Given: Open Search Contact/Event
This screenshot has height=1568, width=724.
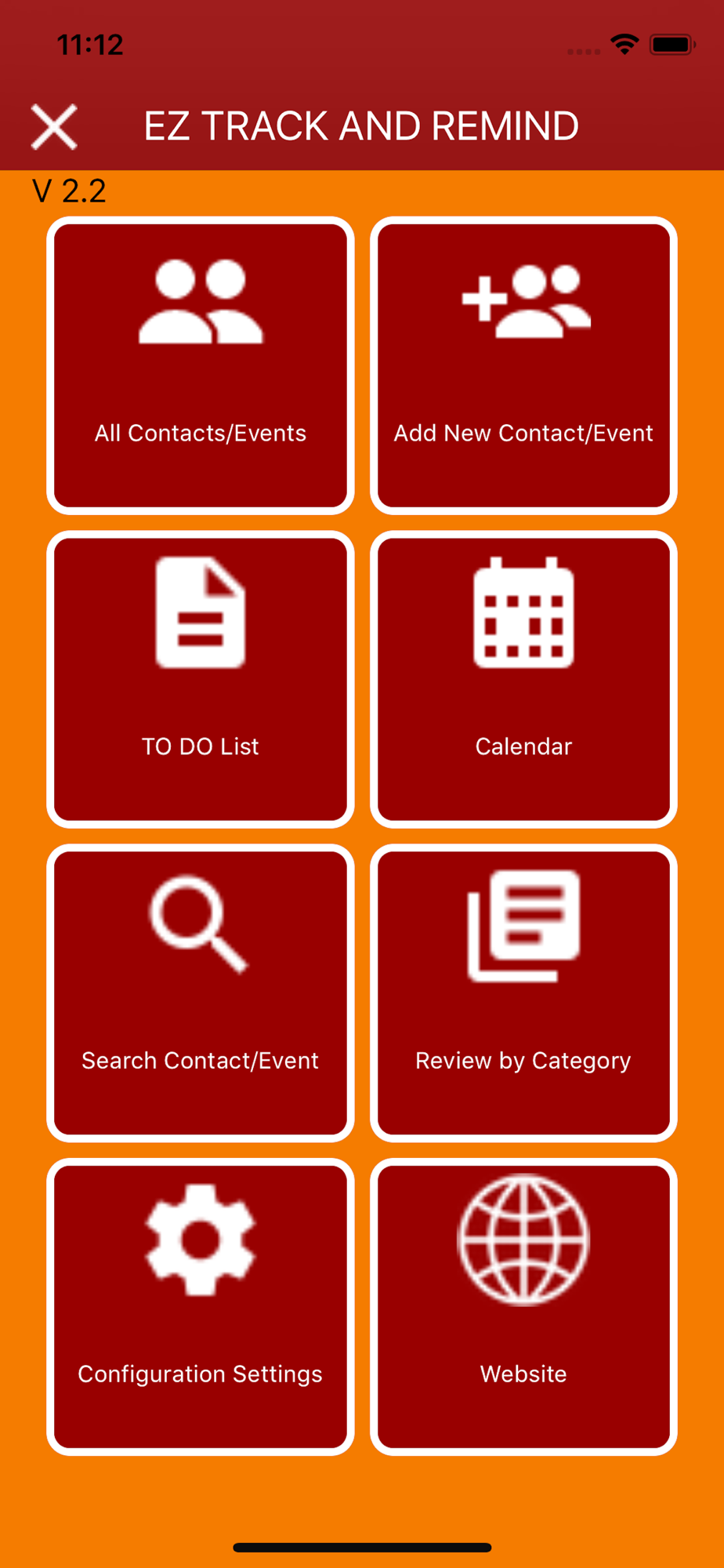Looking at the screenshot, I should (x=201, y=993).
